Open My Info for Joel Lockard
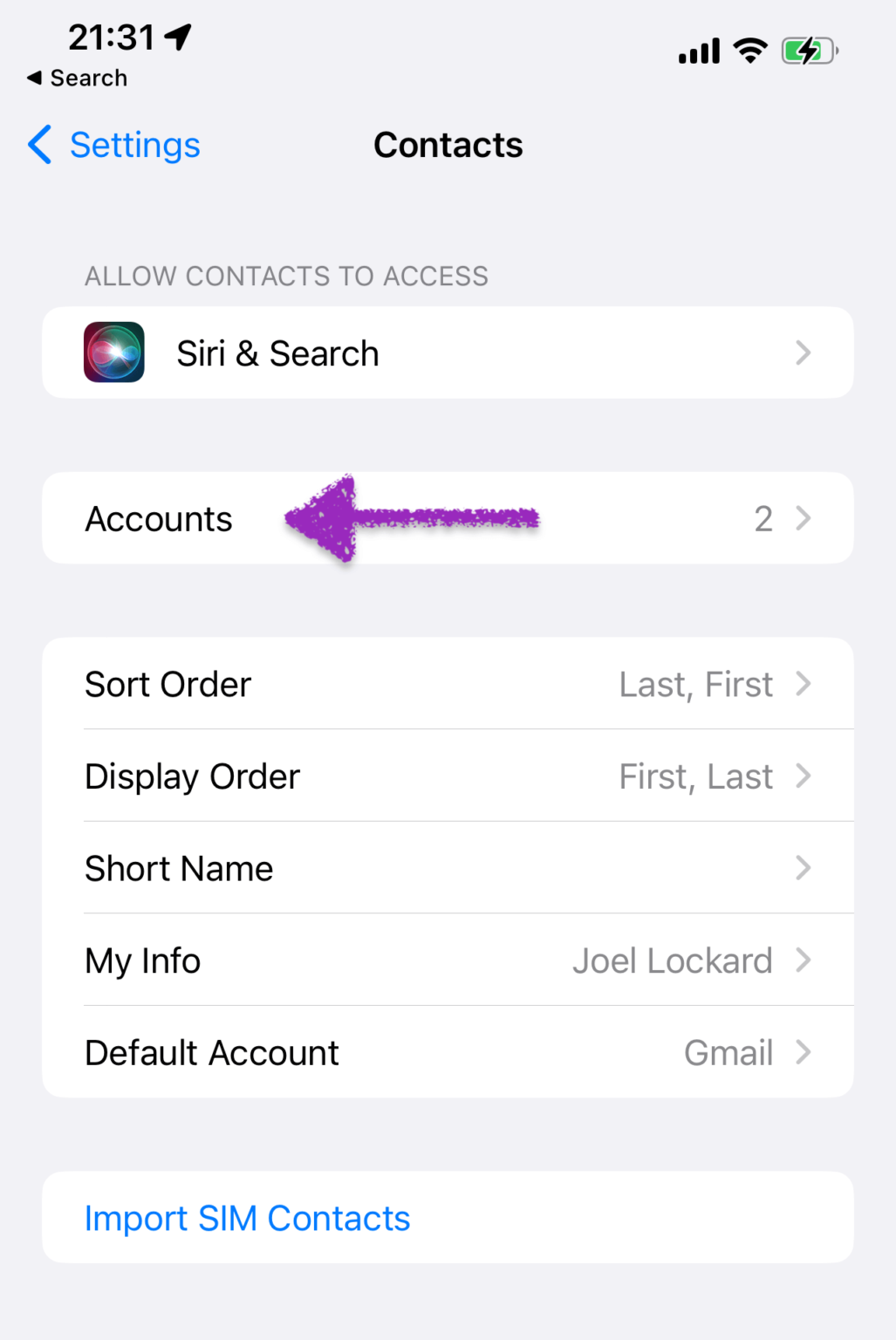Image resolution: width=896 pixels, height=1340 pixels. (x=448, y=960)
